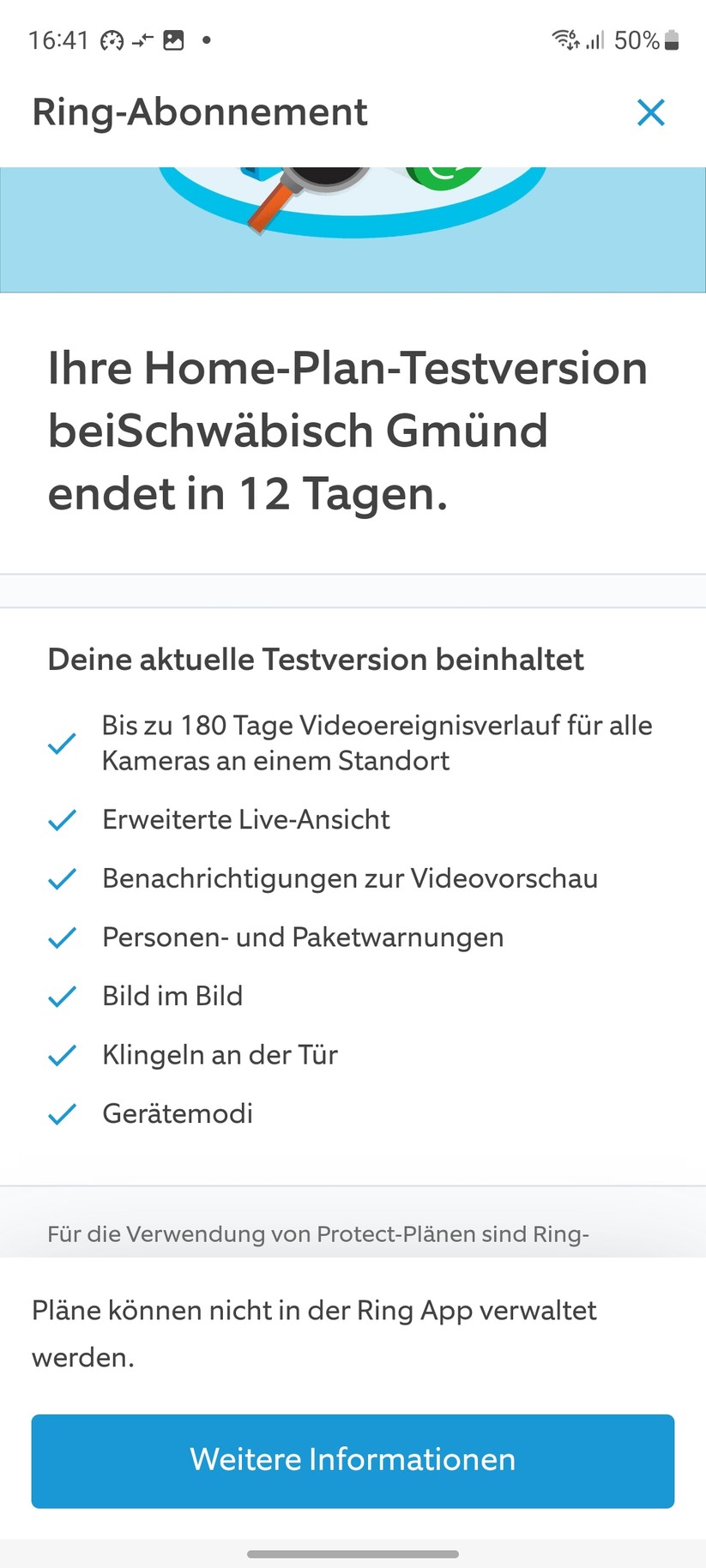
Task: Tap the mobile signal bars icon
Action: [595, 39]
